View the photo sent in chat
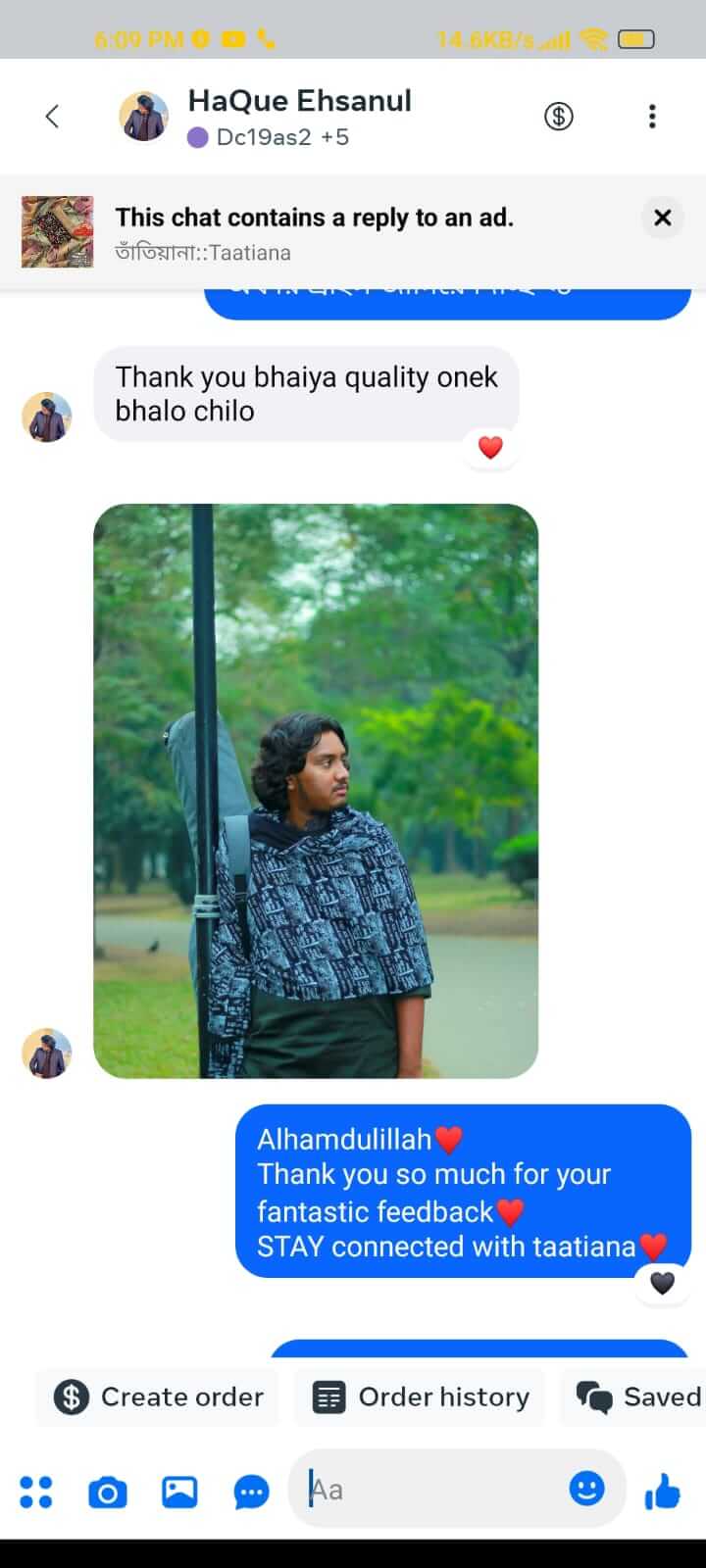Screen dimensions: 706x1568 316,791
